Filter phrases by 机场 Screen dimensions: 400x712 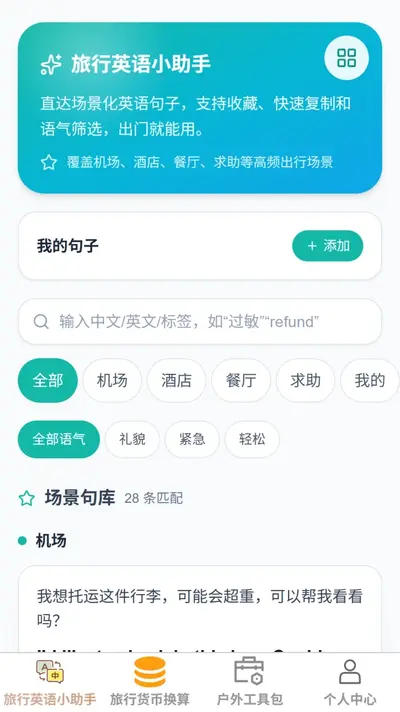112,381
